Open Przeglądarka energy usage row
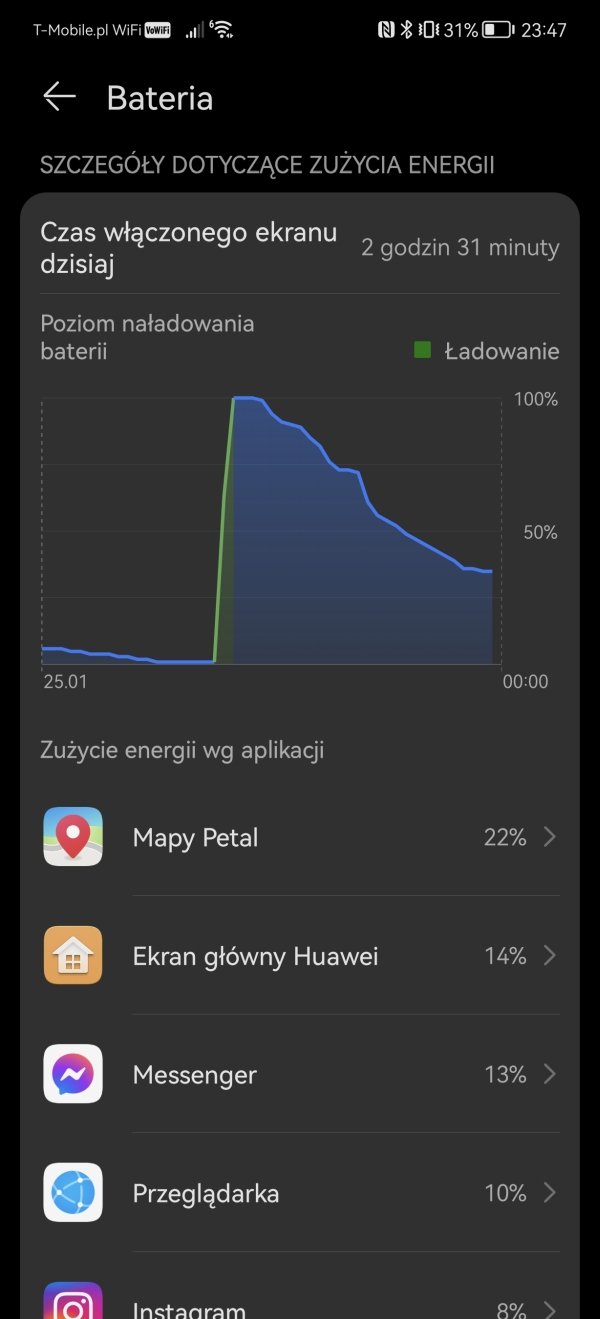600x1319 pixels. point(300,1193)
